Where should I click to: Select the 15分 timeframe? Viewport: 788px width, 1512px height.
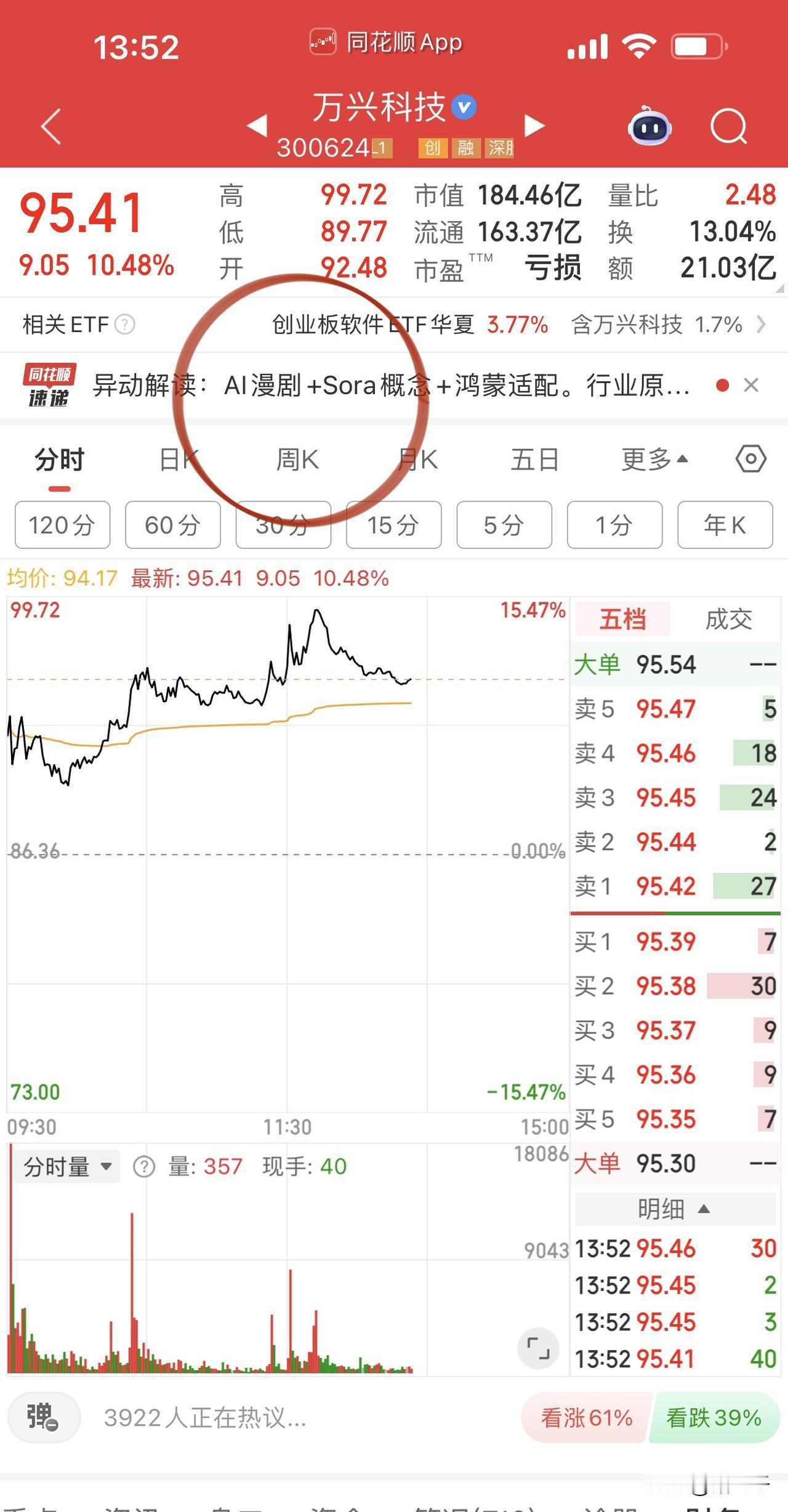393,525
